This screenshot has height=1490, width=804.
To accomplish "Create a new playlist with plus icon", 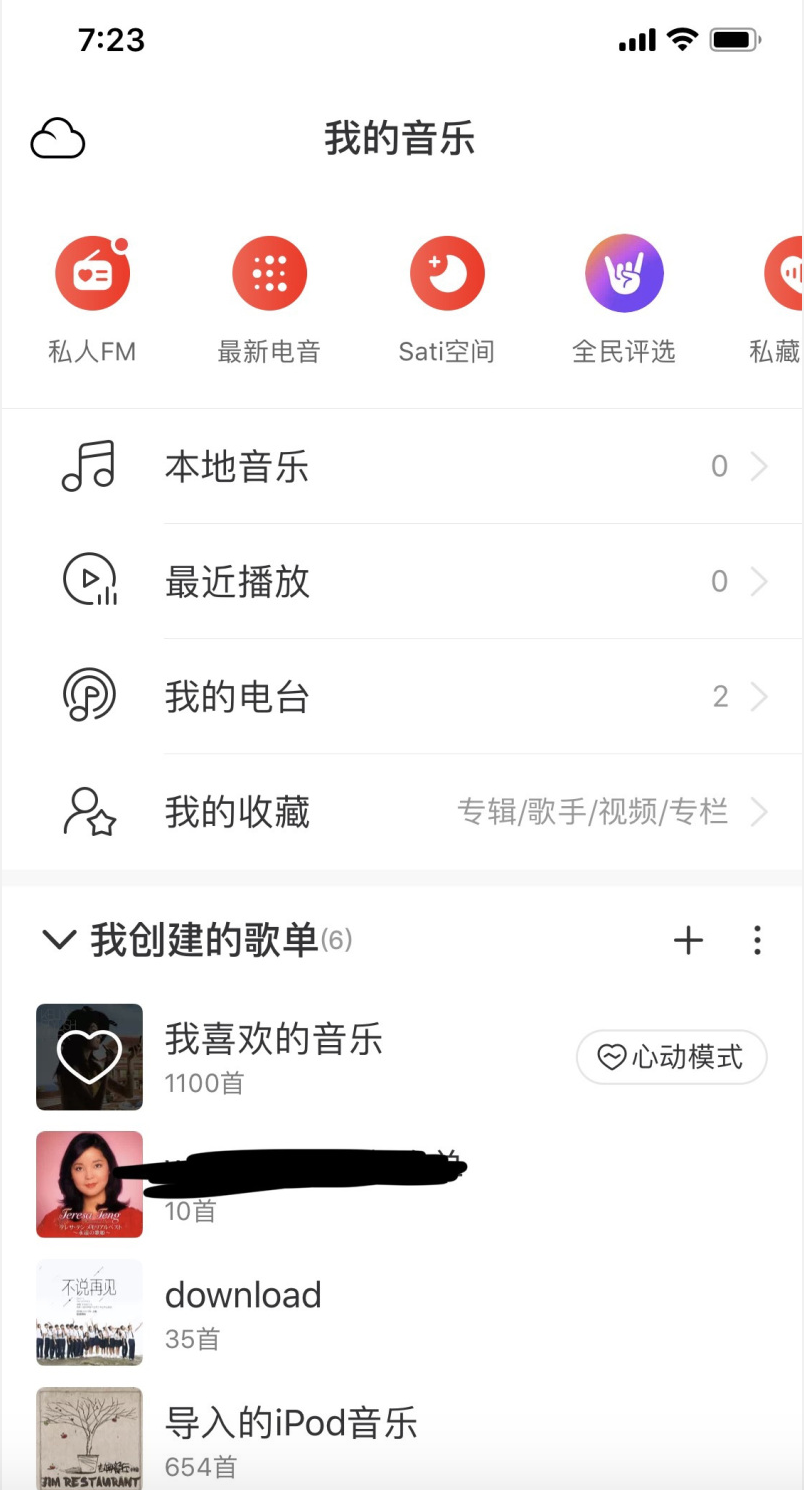I will coord(688,940).
